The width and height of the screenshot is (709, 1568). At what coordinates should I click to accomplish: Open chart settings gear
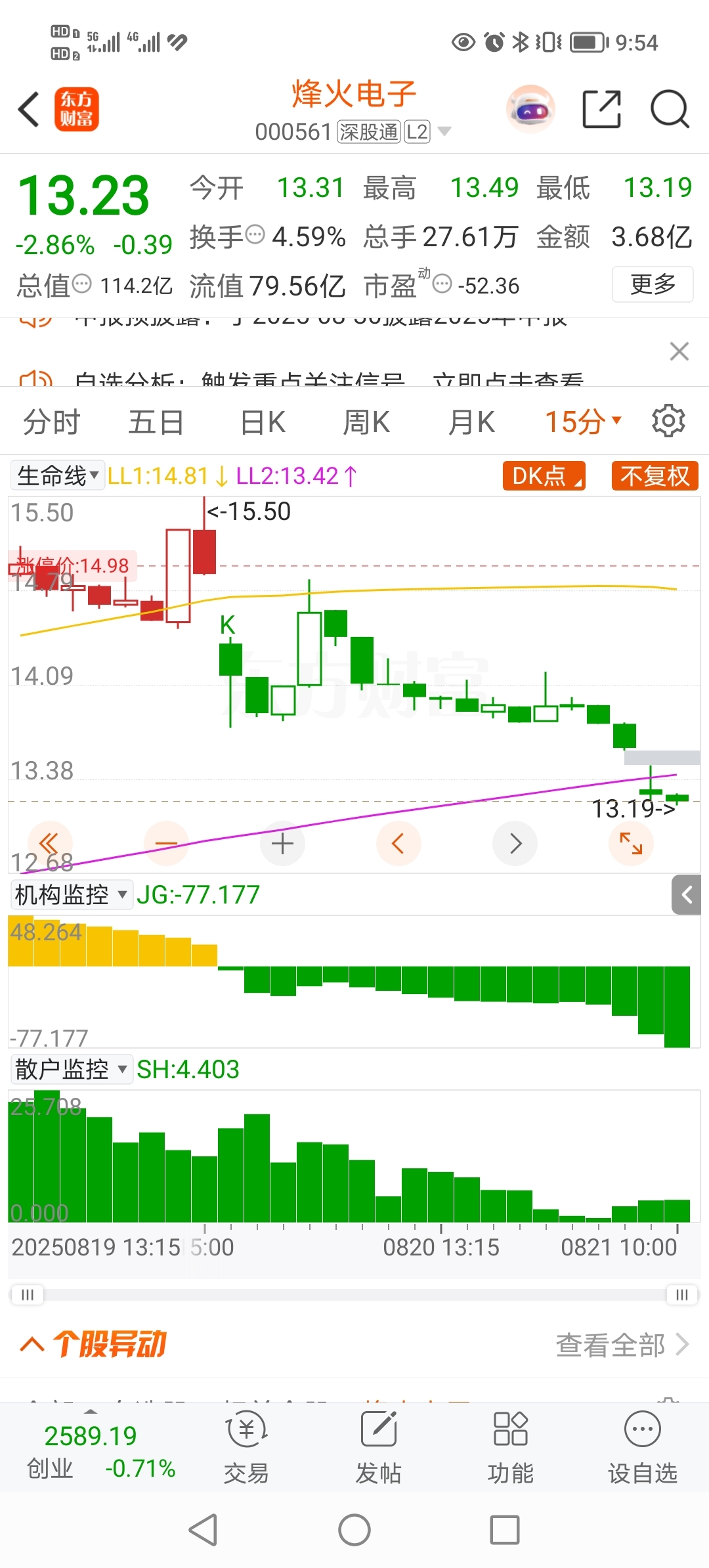click(668, 421)
